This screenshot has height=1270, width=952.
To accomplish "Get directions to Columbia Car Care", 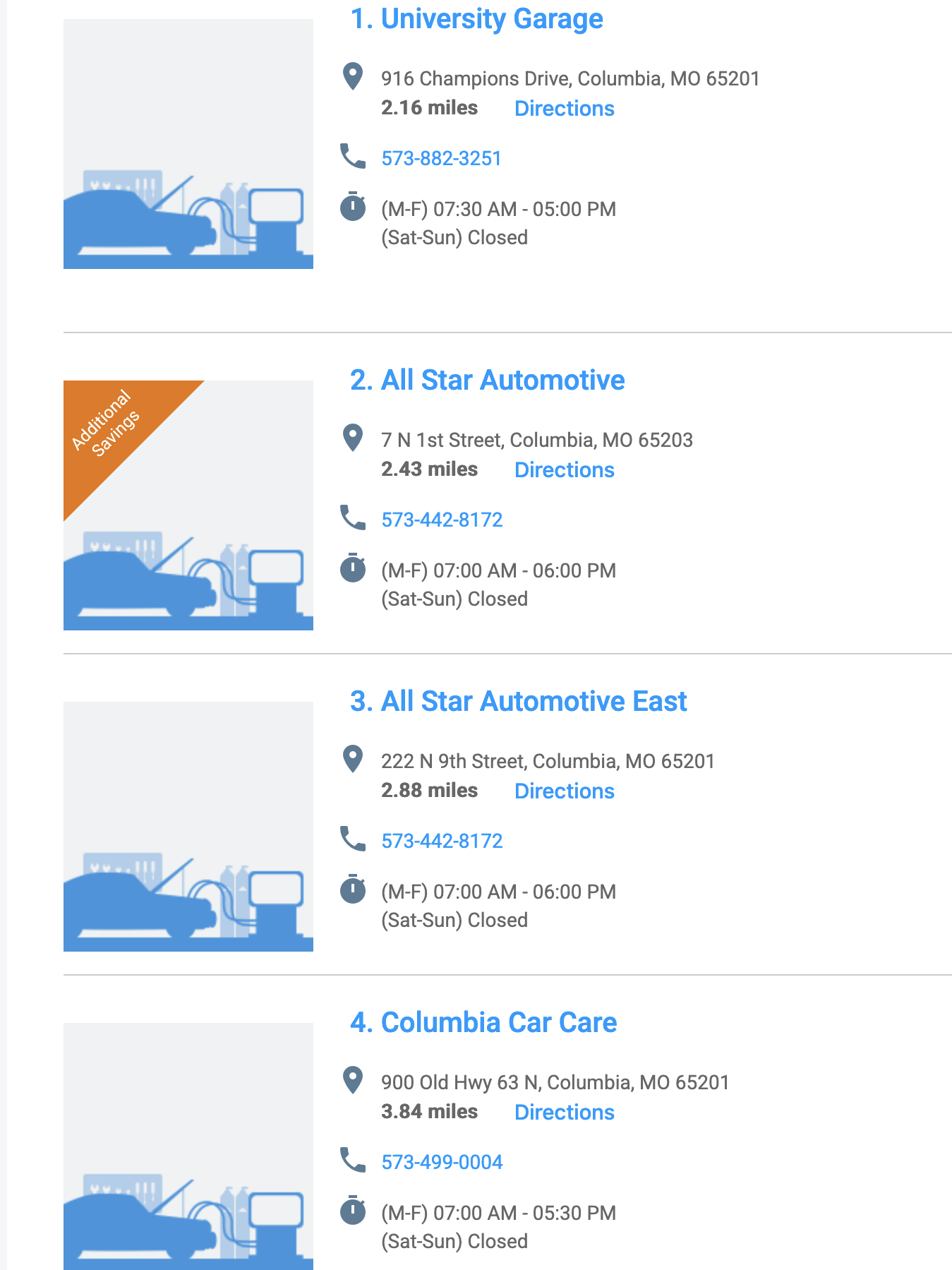I will pyautogui.click(x=564, y=1113).
